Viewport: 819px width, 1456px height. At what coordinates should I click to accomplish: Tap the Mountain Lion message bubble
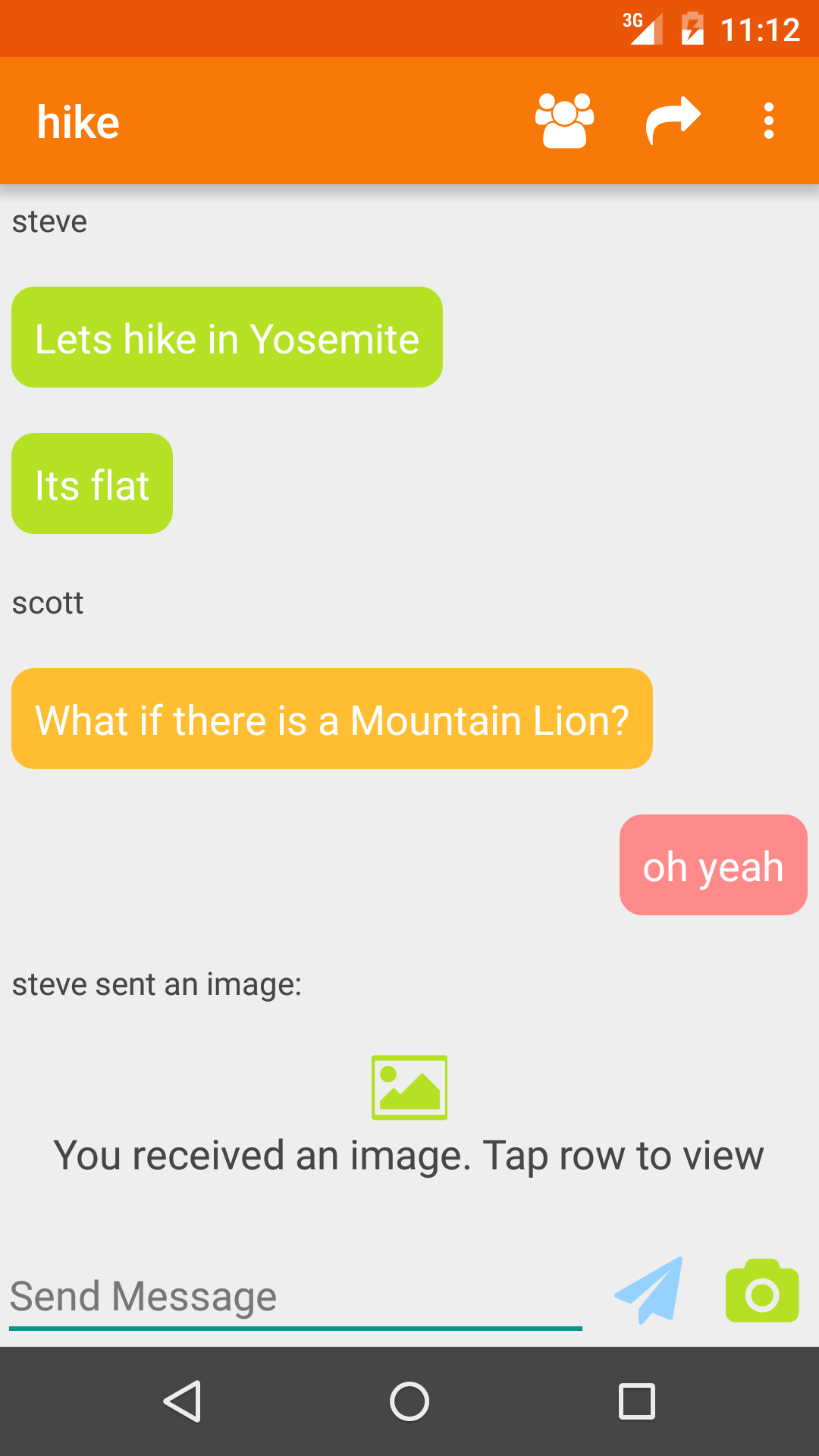point(331,719)
